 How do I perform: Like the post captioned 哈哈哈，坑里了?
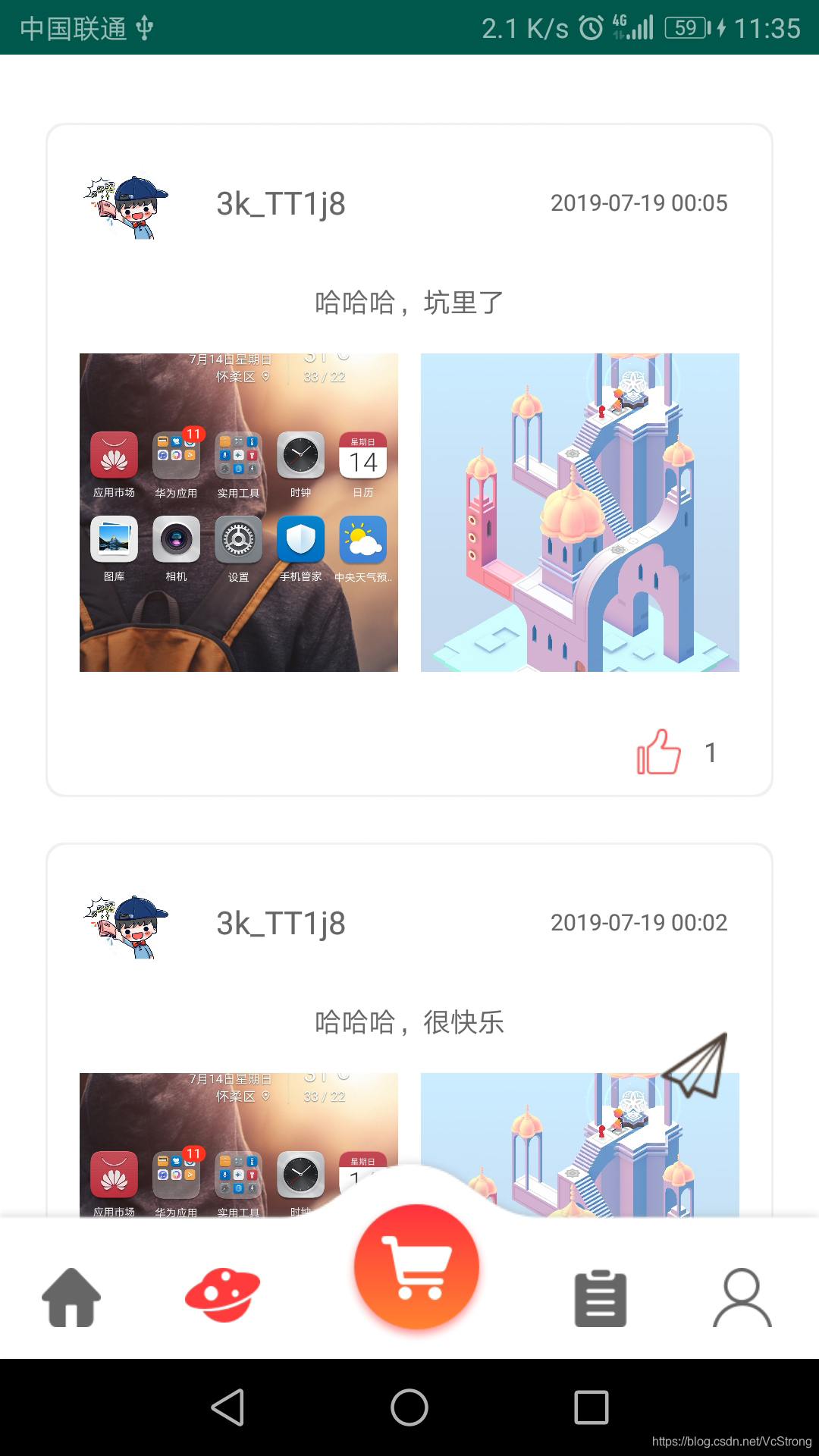pyautogui.click(x=658, y=752)
